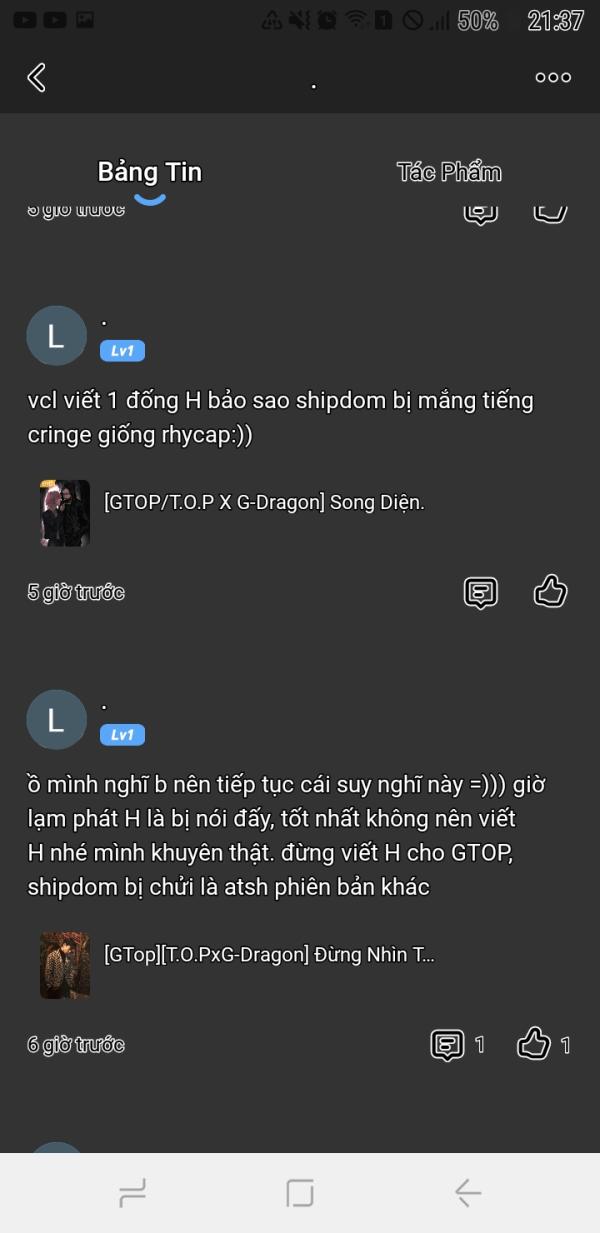Like the comment about shipdom cringe giống rhycap

click(551, 592)
